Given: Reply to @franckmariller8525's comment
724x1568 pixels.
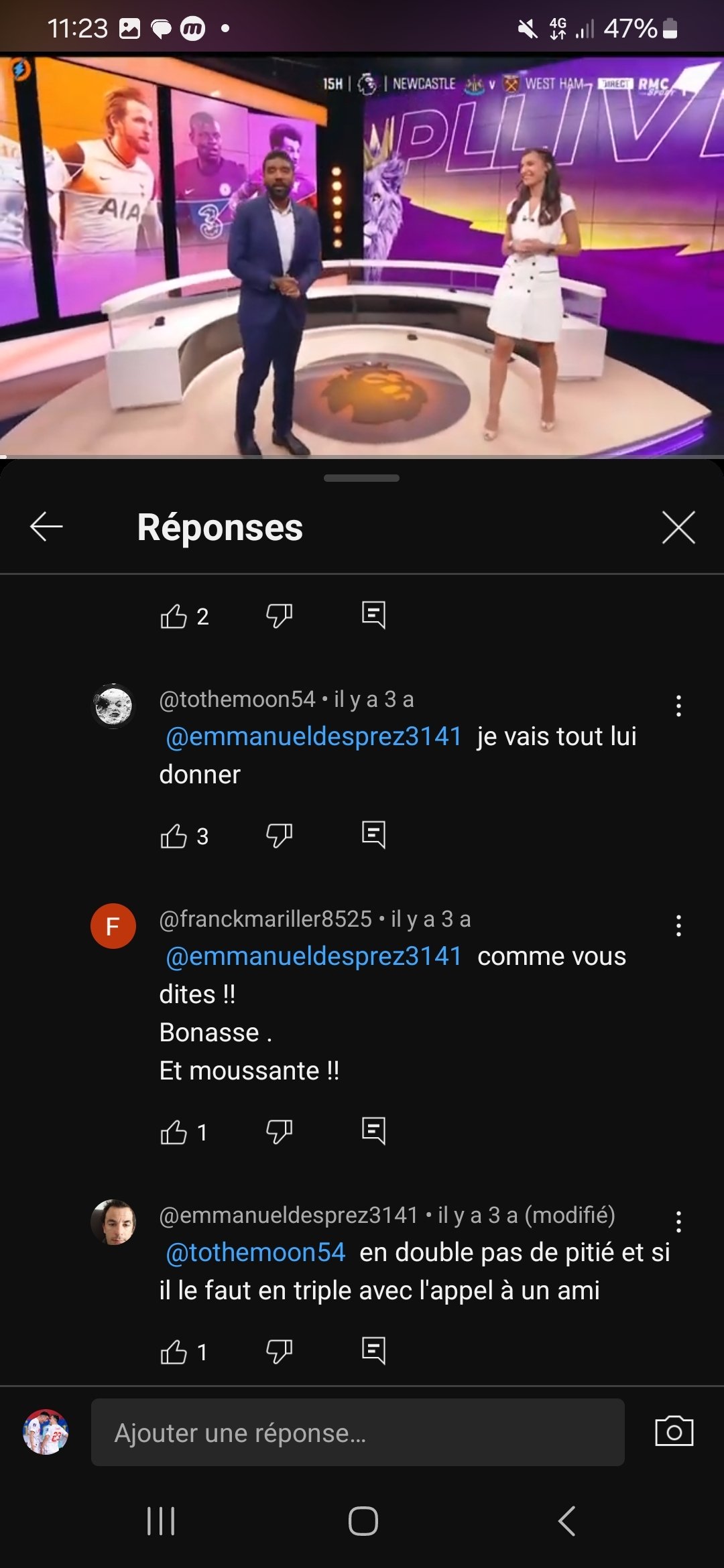Looking at the screenshot, I should click(x=373, y=1132).
